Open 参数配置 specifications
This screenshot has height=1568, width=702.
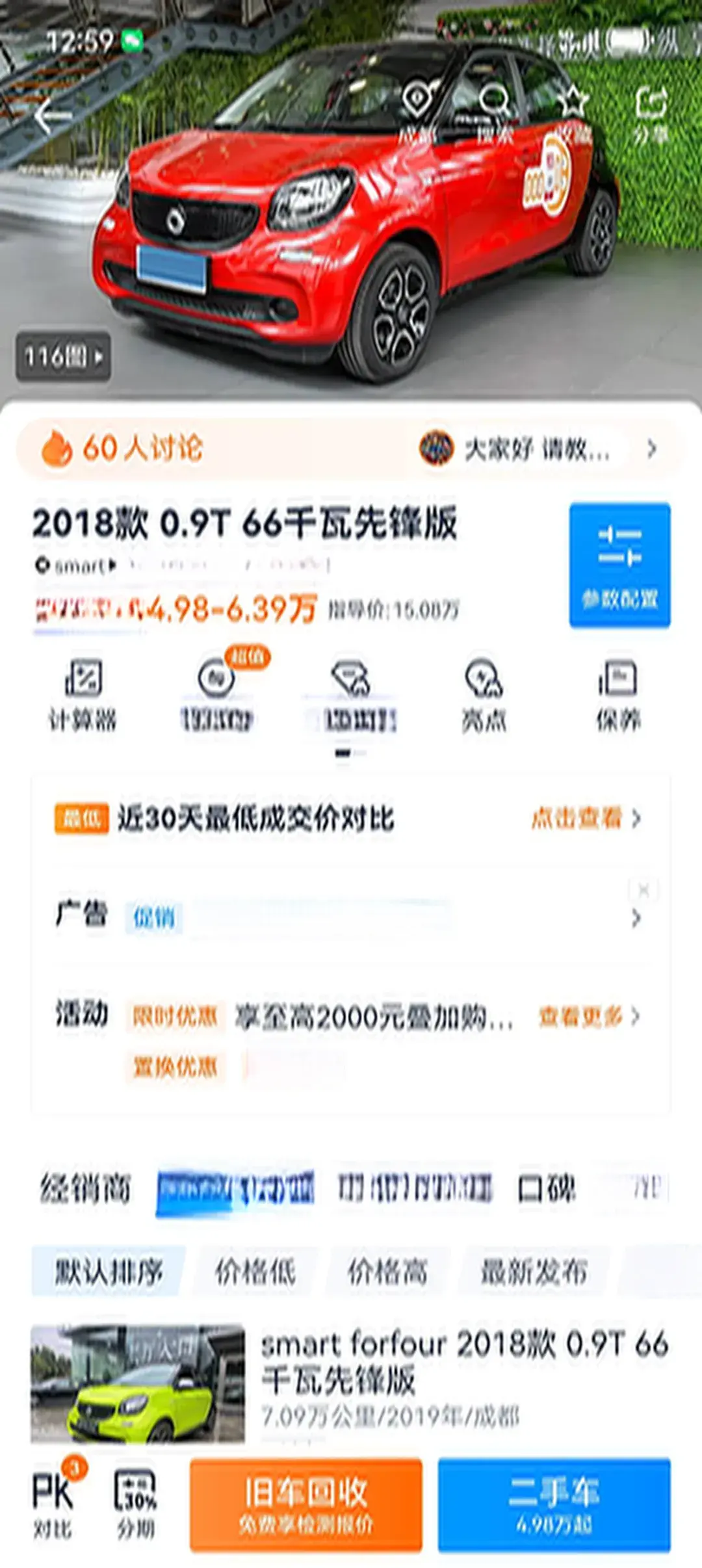pyautogui.click(x=619, y=564)
